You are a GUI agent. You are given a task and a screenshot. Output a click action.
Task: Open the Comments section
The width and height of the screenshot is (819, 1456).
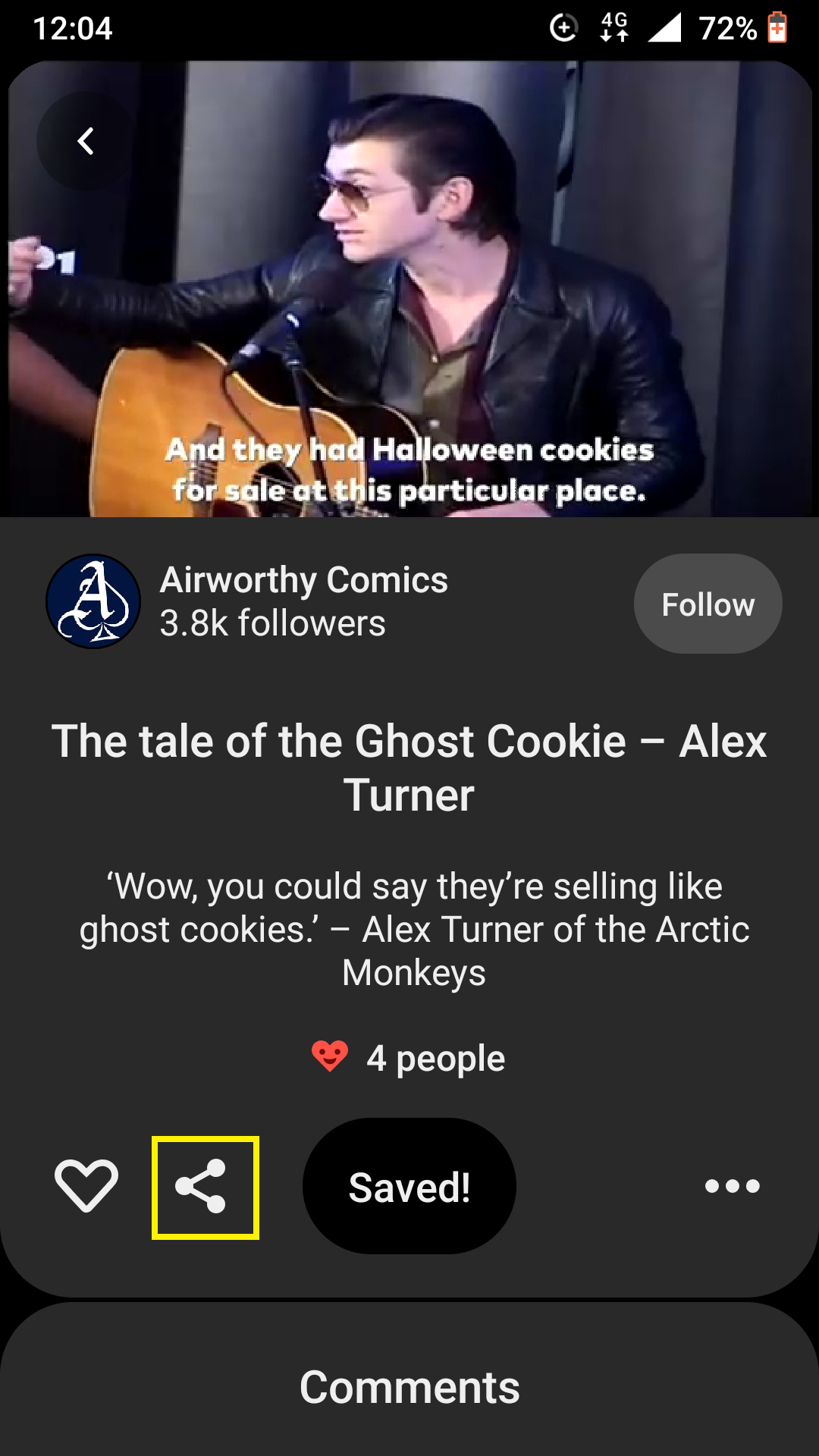(x=409, y=1387)
